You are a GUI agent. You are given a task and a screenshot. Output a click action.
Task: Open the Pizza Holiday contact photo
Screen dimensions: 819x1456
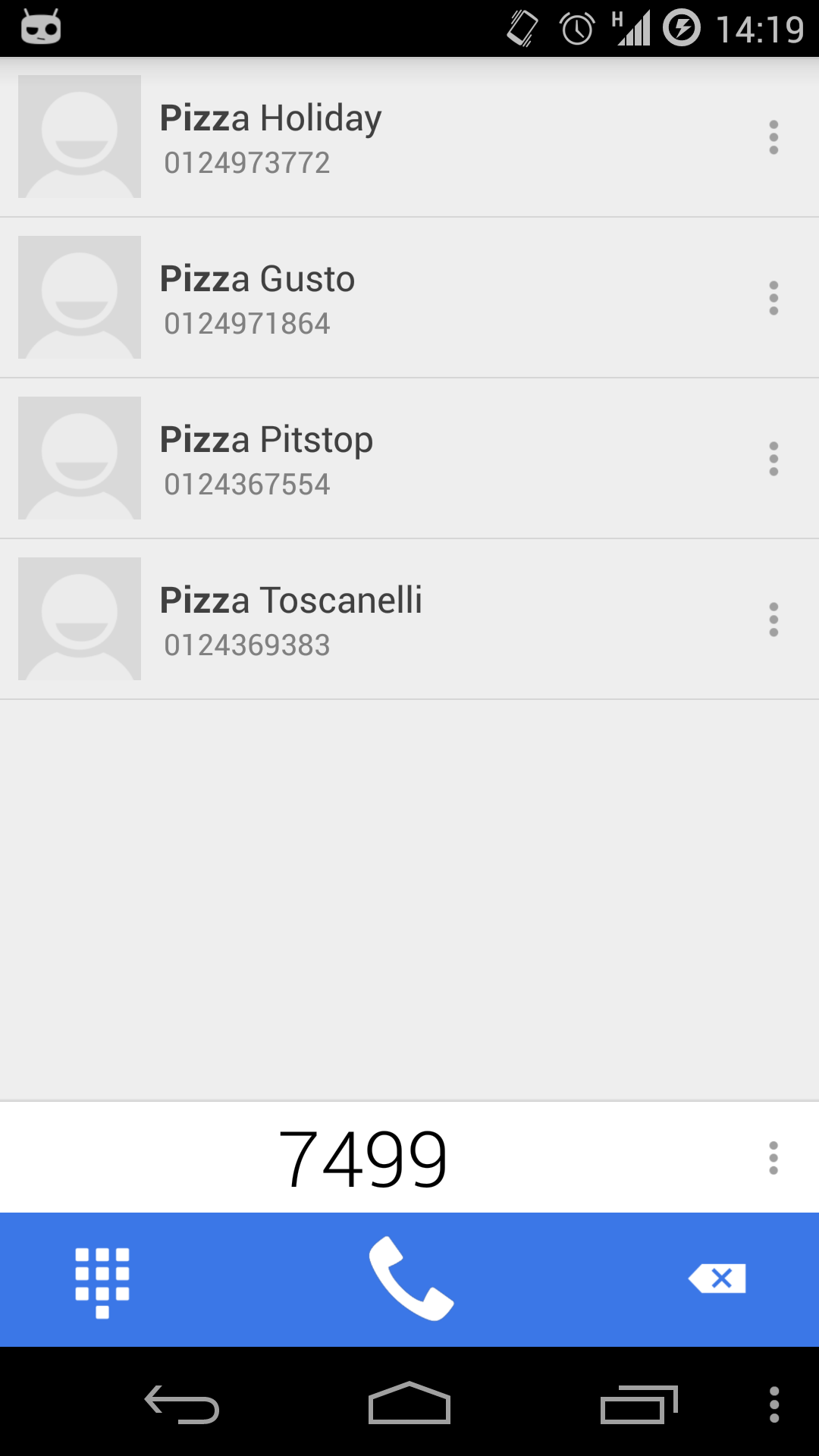click(80, 136)
